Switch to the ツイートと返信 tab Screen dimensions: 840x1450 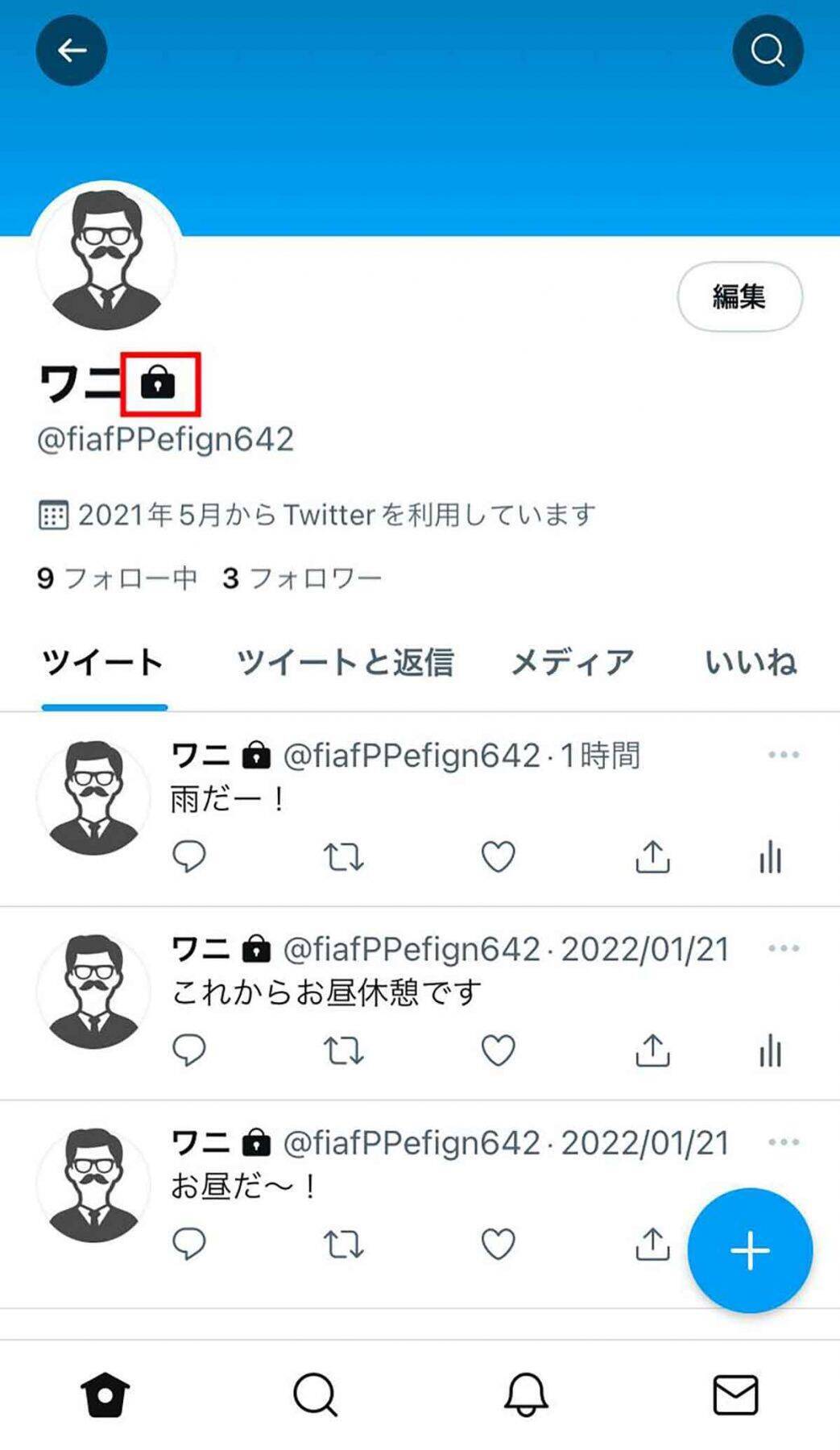[345, 662]
